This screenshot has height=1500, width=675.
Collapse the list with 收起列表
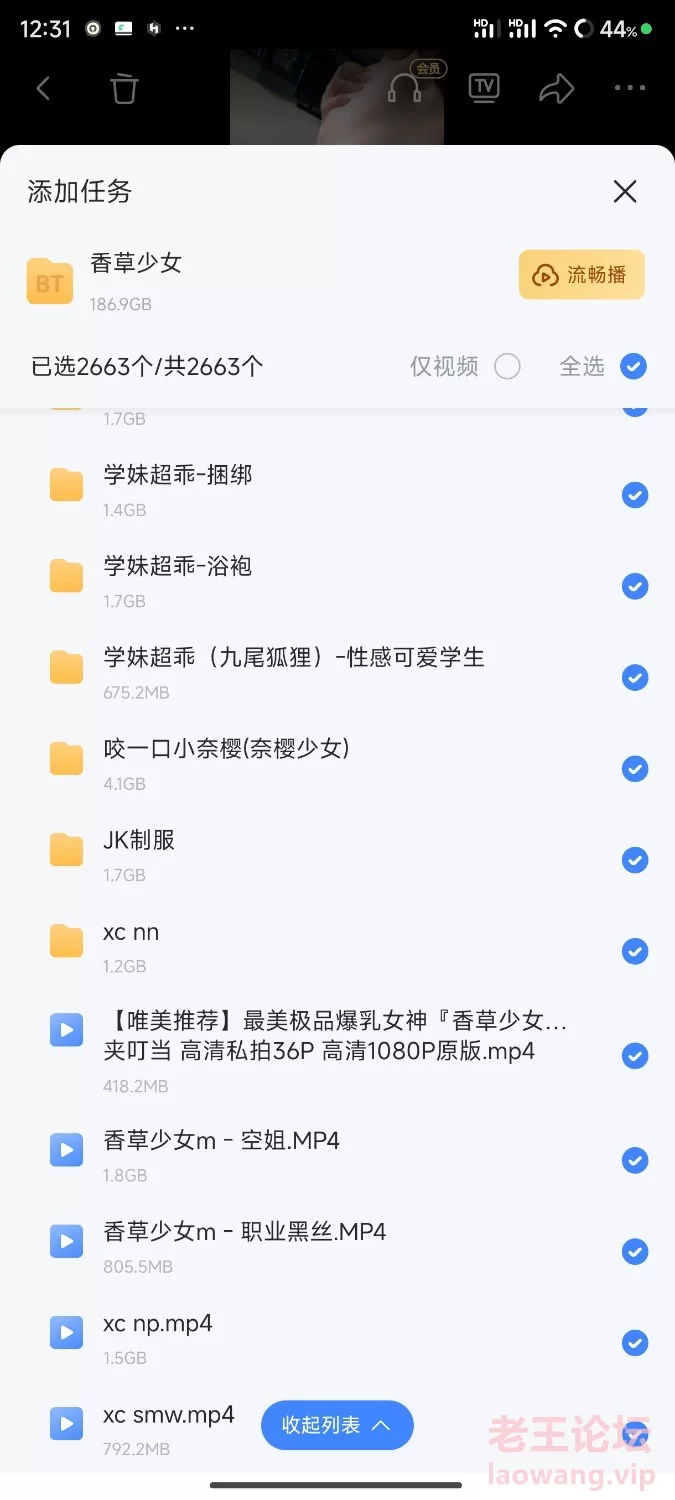click(337, 1425)
